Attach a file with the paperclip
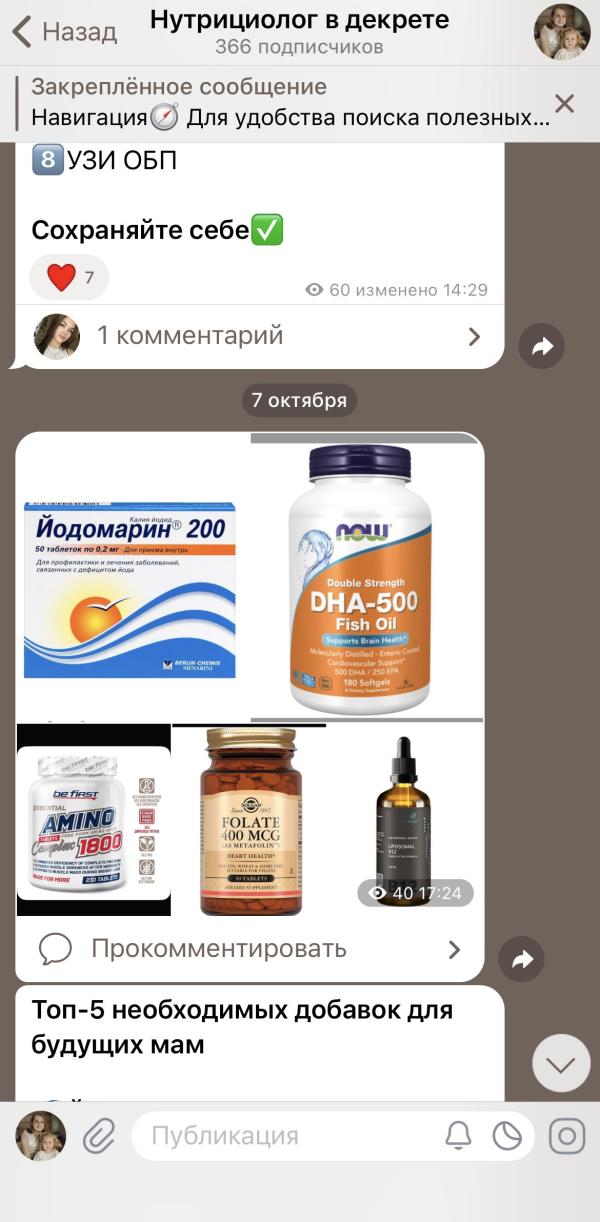Image resolution: width=600 pixels, height=1222 pixels. [99, 1137]
